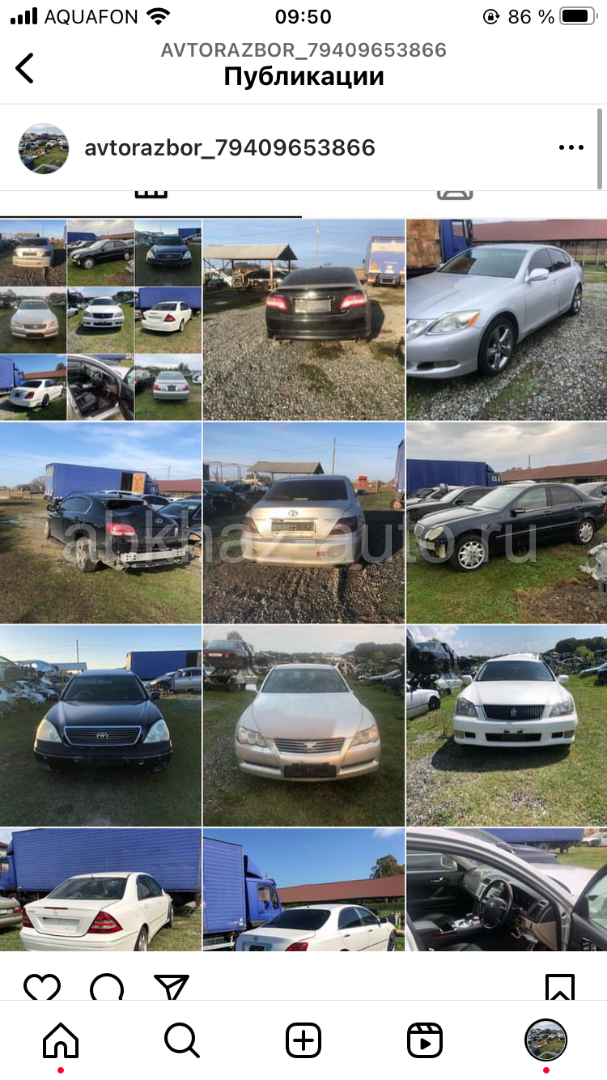Go back from the Публикации screen
Screen dimensions: 607x1080
25,68
